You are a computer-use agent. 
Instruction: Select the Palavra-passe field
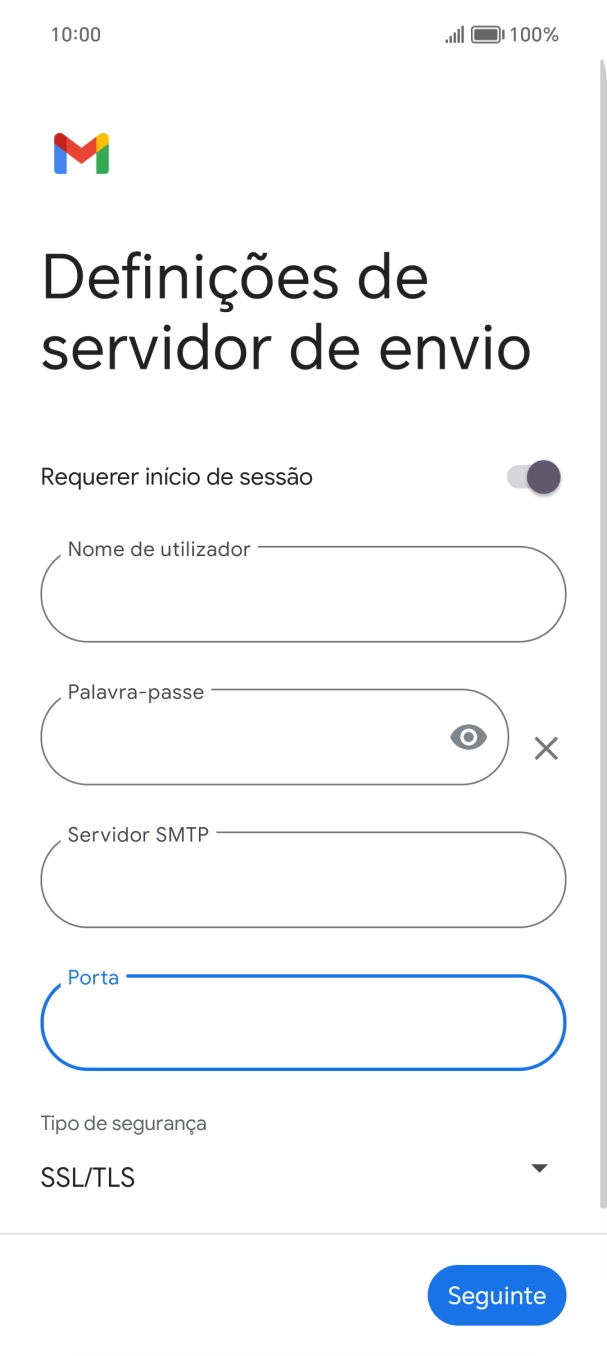[240, 738]
